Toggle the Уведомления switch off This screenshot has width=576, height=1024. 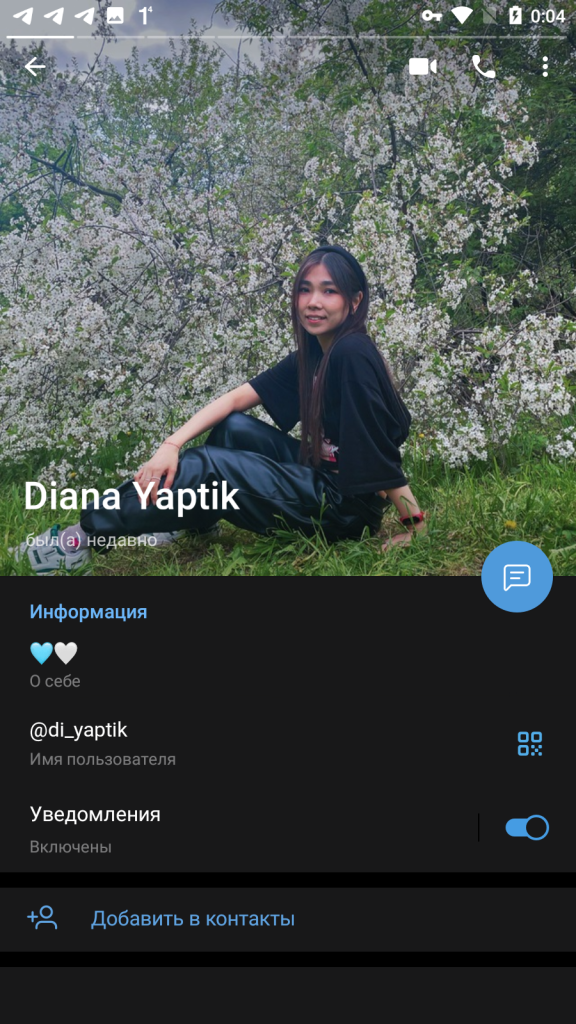click(x=527, y=827)
